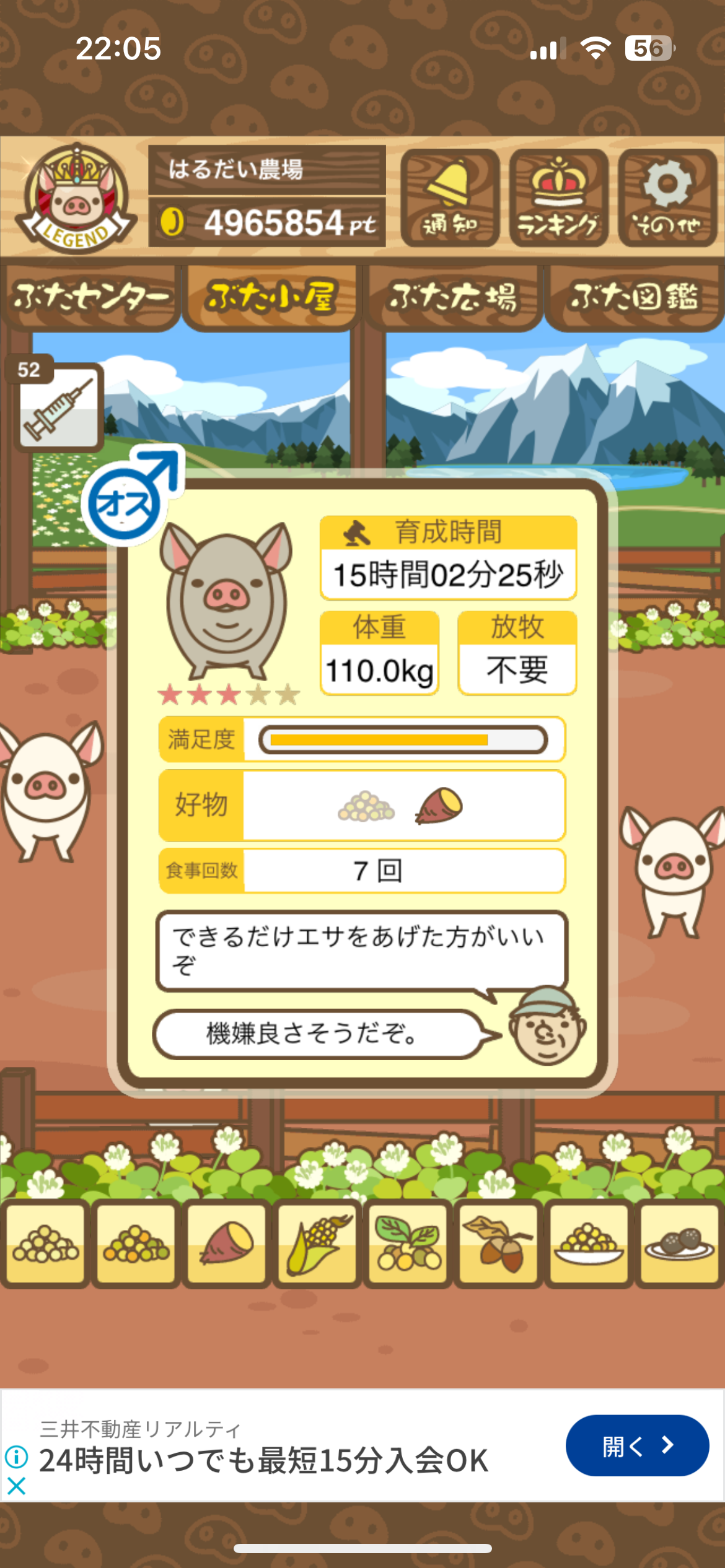Choose the bowl of yellow grain feed
The image size is (725, 1568).
[589, 1244]
